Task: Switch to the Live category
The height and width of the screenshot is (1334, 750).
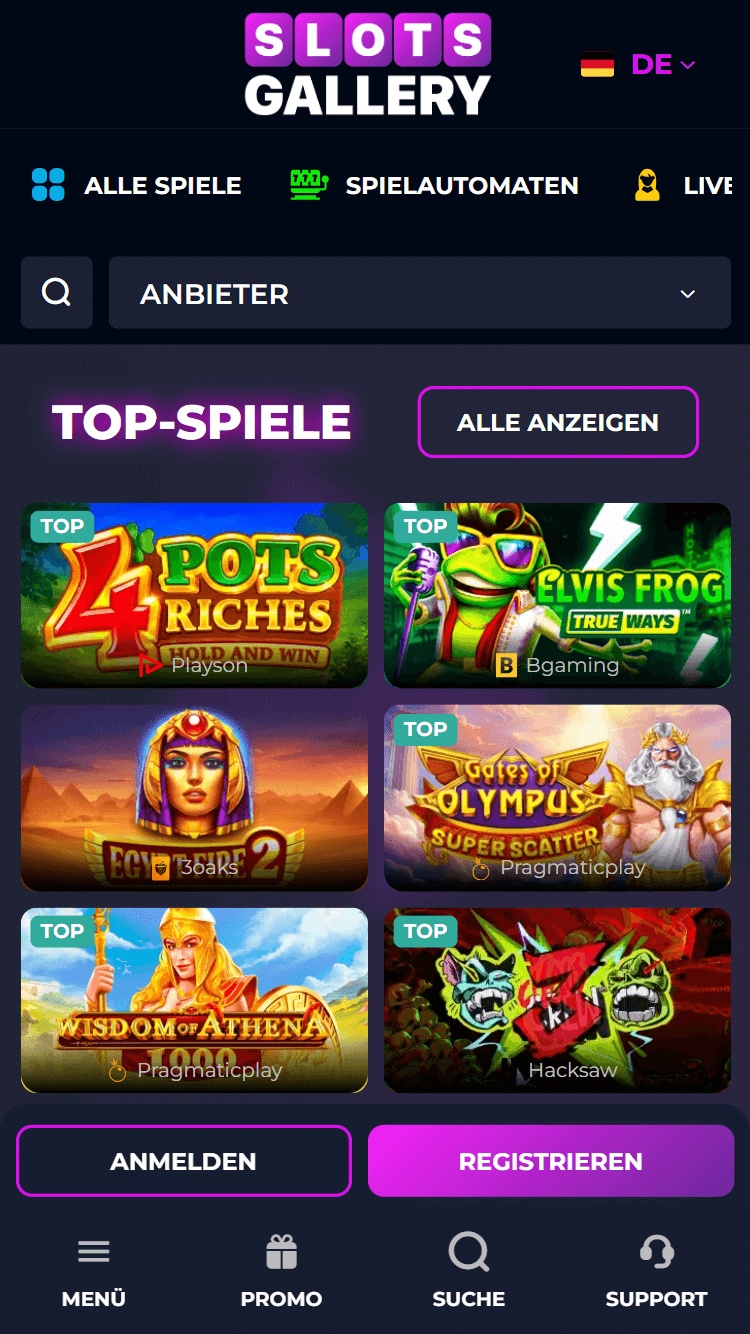Action: pyautogui.click(x=685, y=185)
